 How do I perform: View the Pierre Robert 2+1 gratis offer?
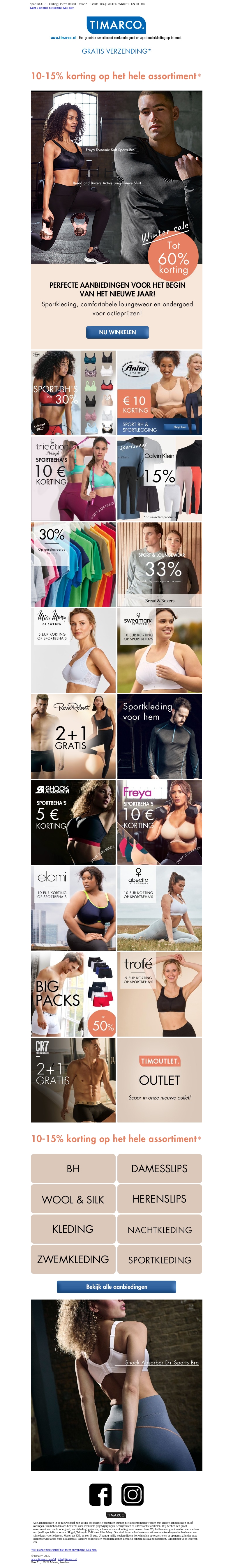(x=73, y=736)
